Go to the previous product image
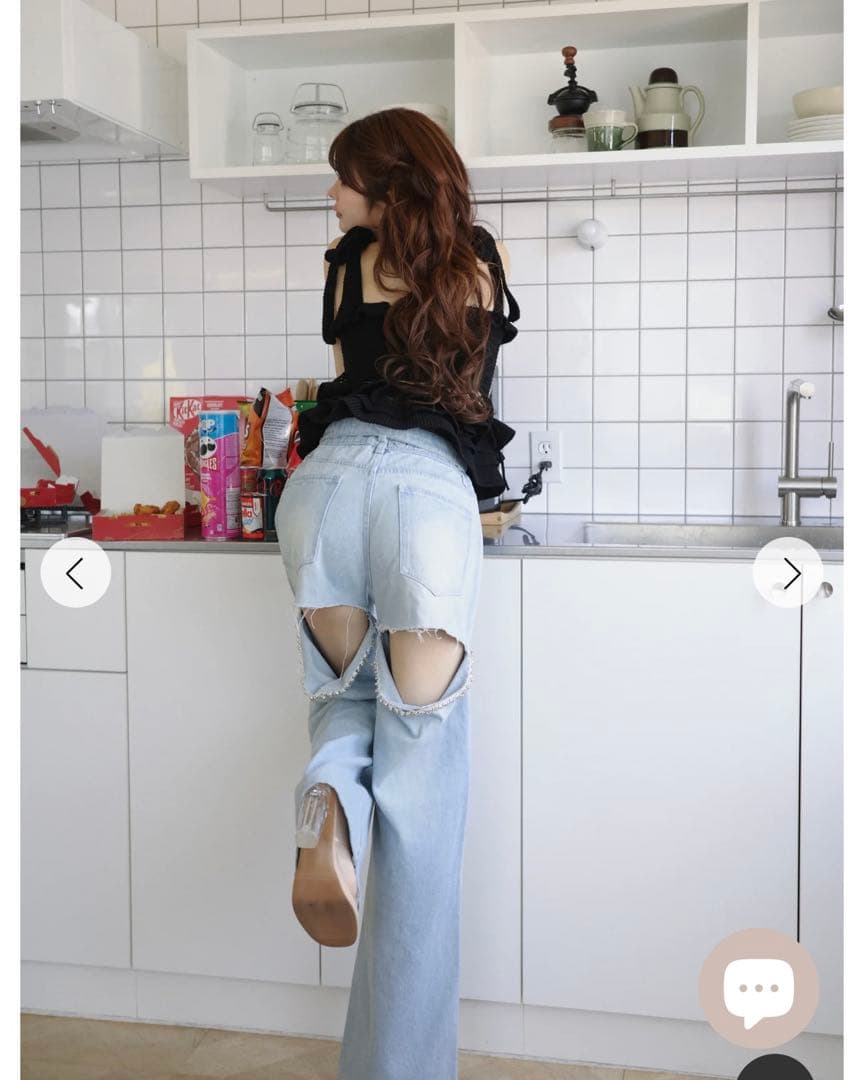This screenshot has width=864, height=1080. coord(75,573)
